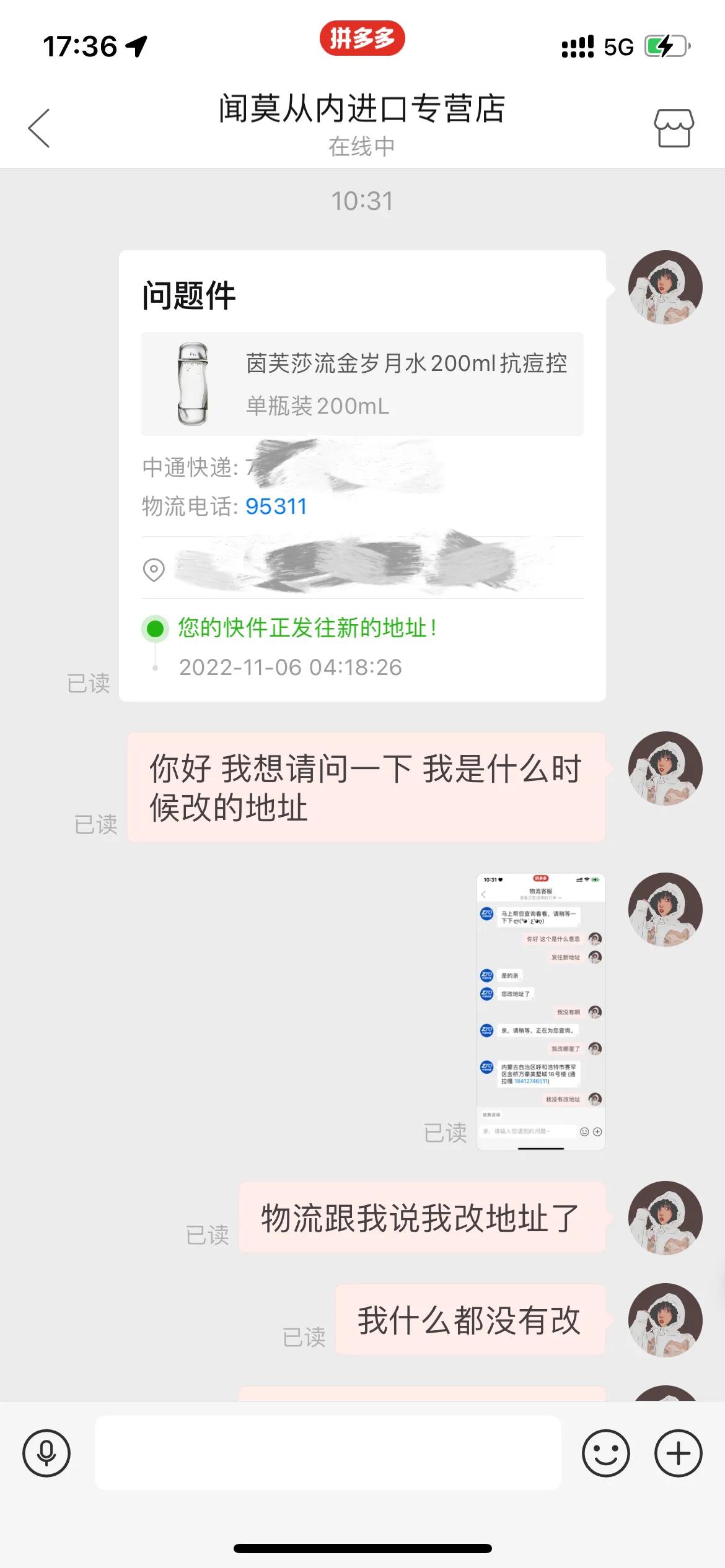
Task: Tap the back arrow to exit chat
Action: tap(38, 128)
